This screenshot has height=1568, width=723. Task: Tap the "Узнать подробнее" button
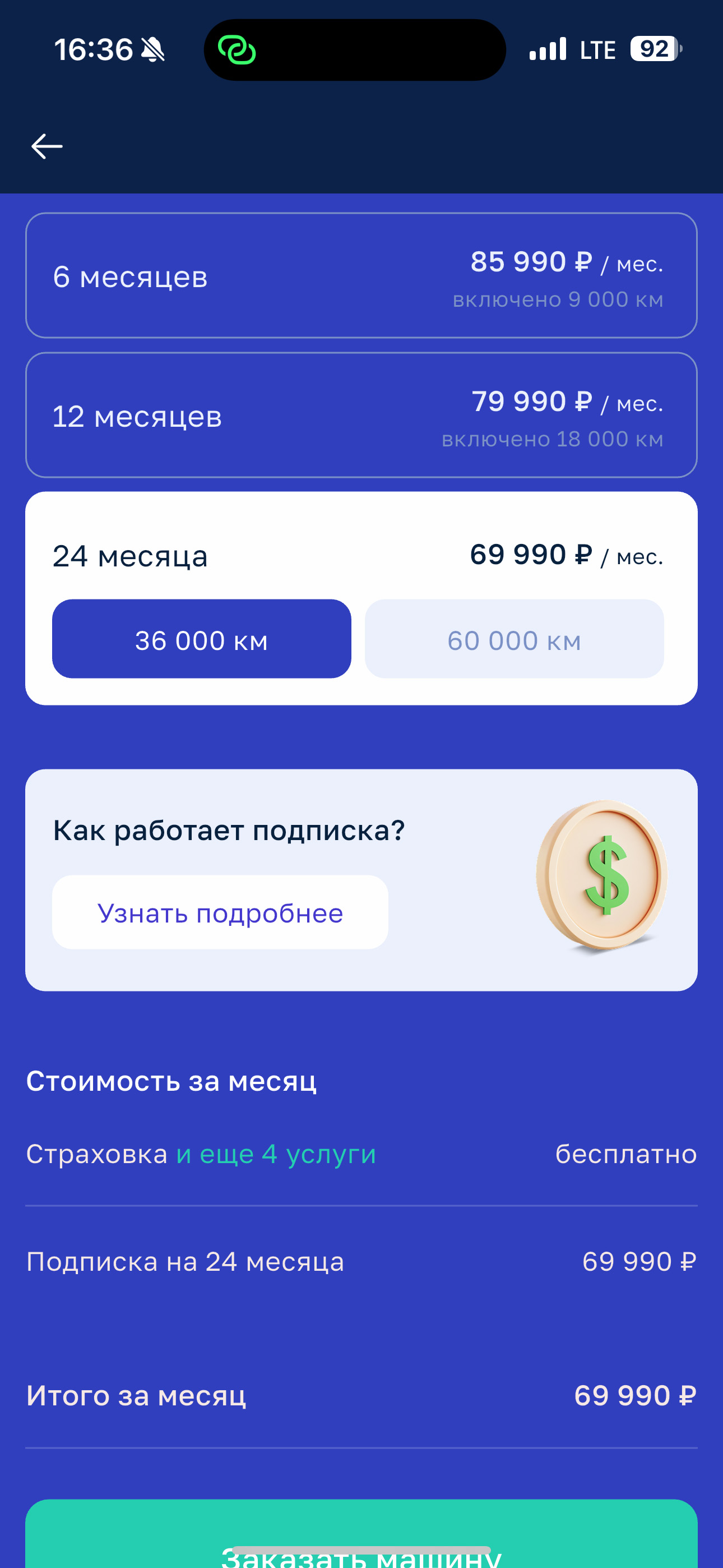pyautogui.click(x=220, y=912)
